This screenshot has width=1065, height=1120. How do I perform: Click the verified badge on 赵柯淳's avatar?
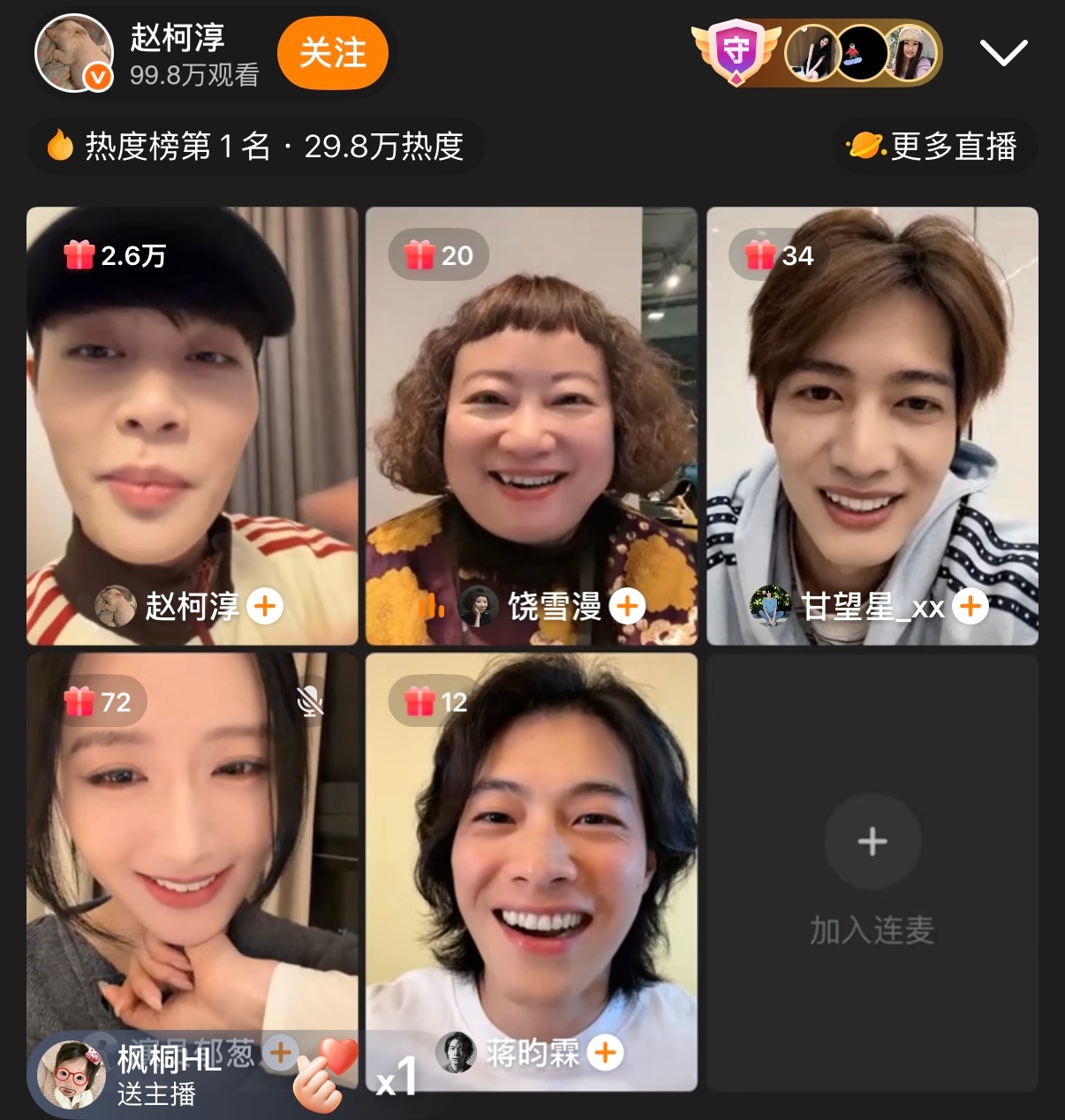96,75
